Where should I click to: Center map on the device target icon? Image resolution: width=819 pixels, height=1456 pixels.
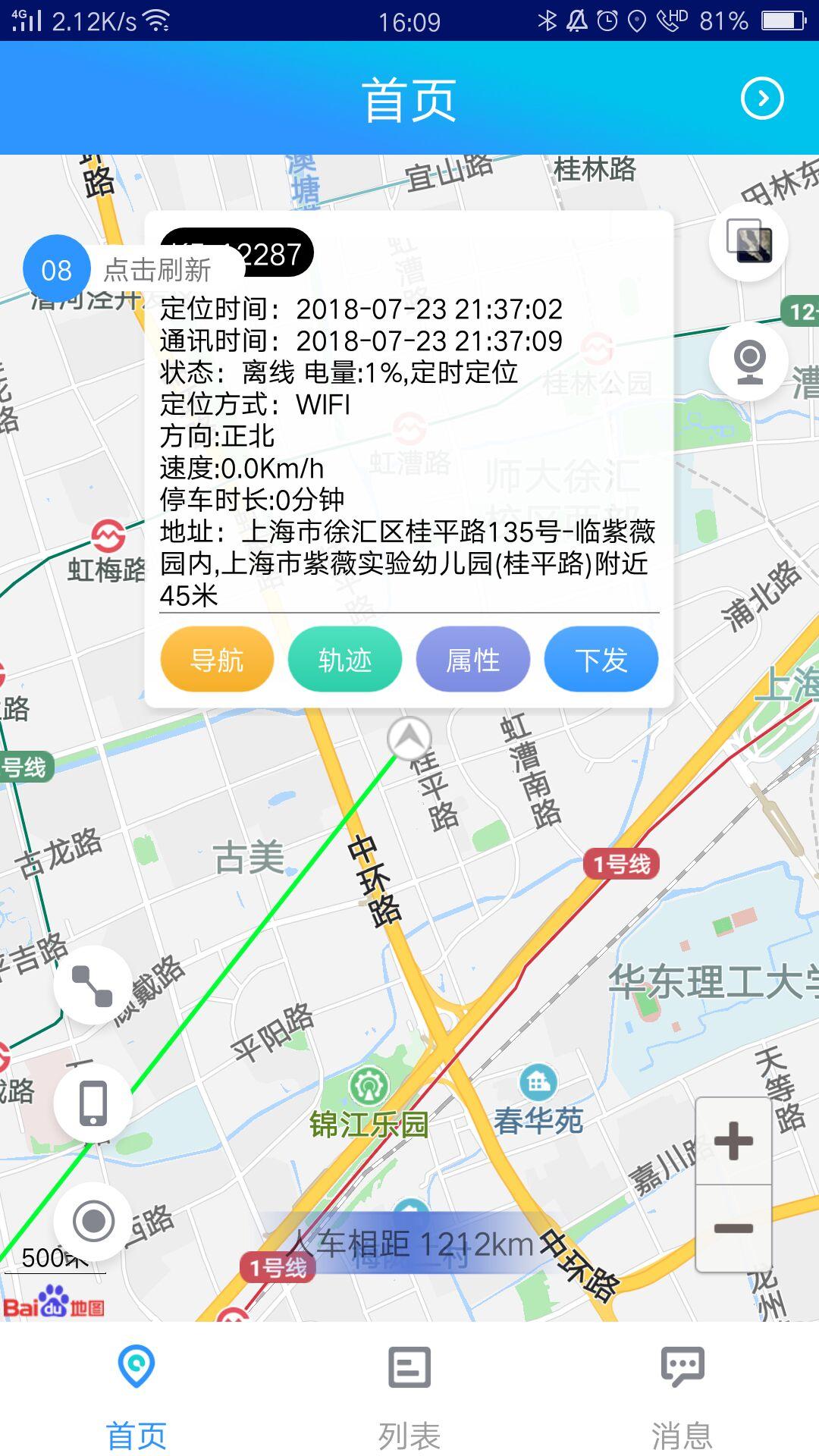(x=93, y=1221)
